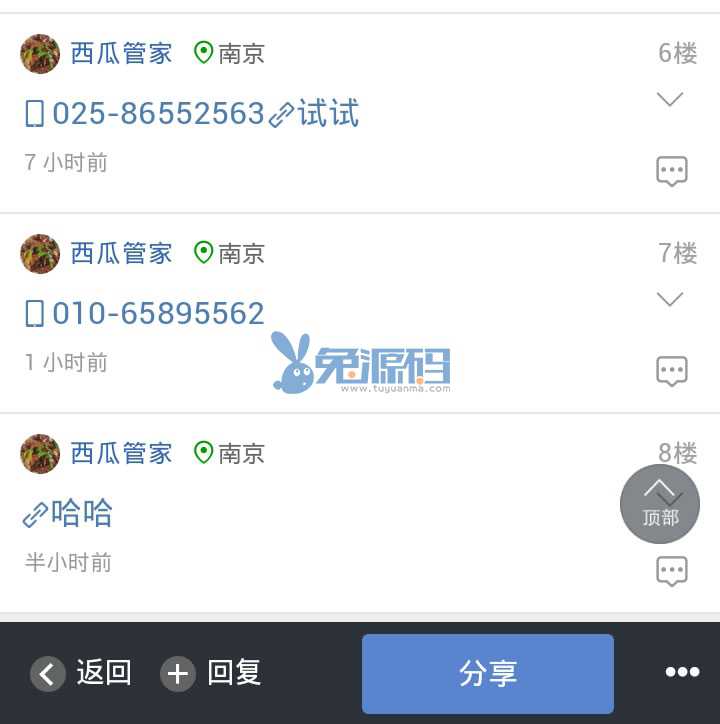This screenshot has height=724, width=720.
Task: Tap phone number 010-65895562
Action: [x=157, y=313]
